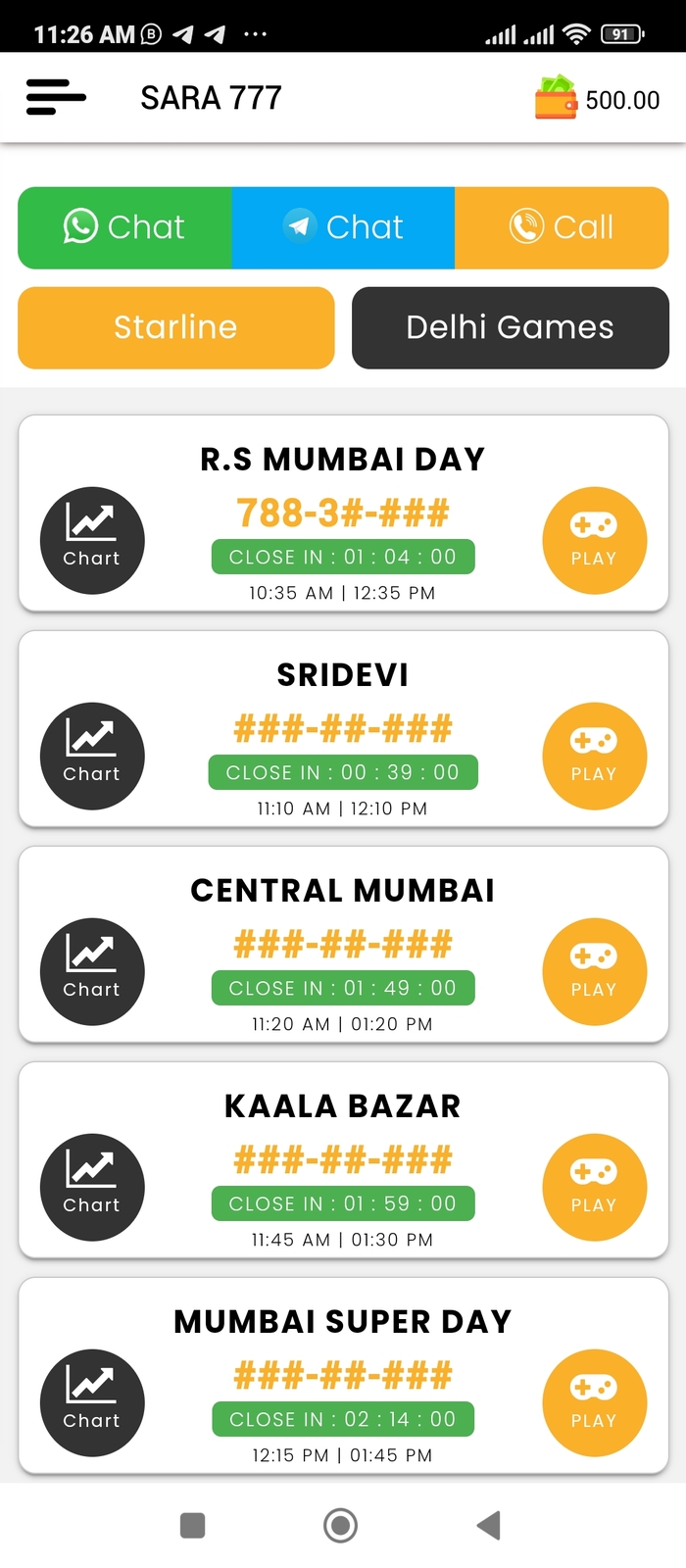The height and width of the screenshot is (1568, 686).
Task: Open Starline games
Action: click(176, 327)
